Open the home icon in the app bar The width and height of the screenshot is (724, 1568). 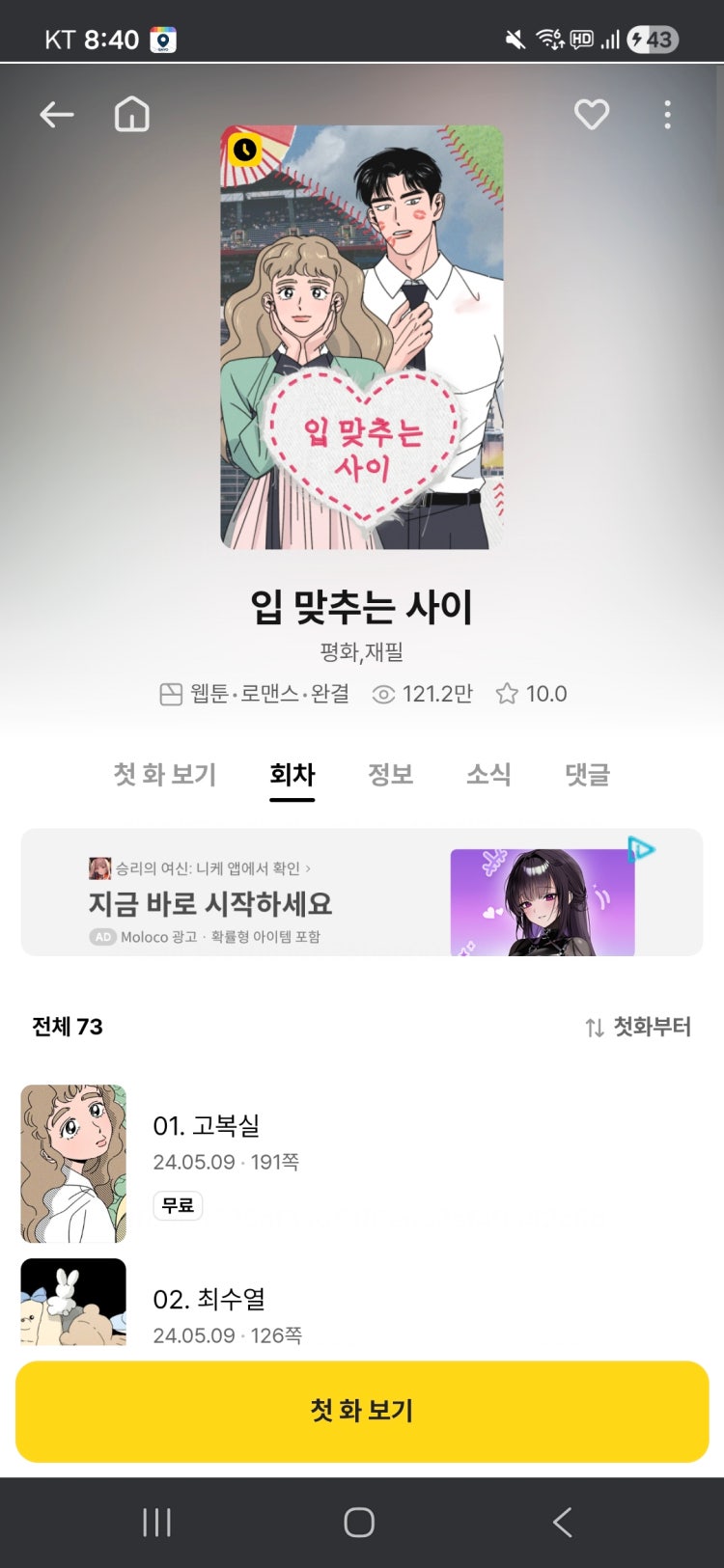tap(132, 115)
